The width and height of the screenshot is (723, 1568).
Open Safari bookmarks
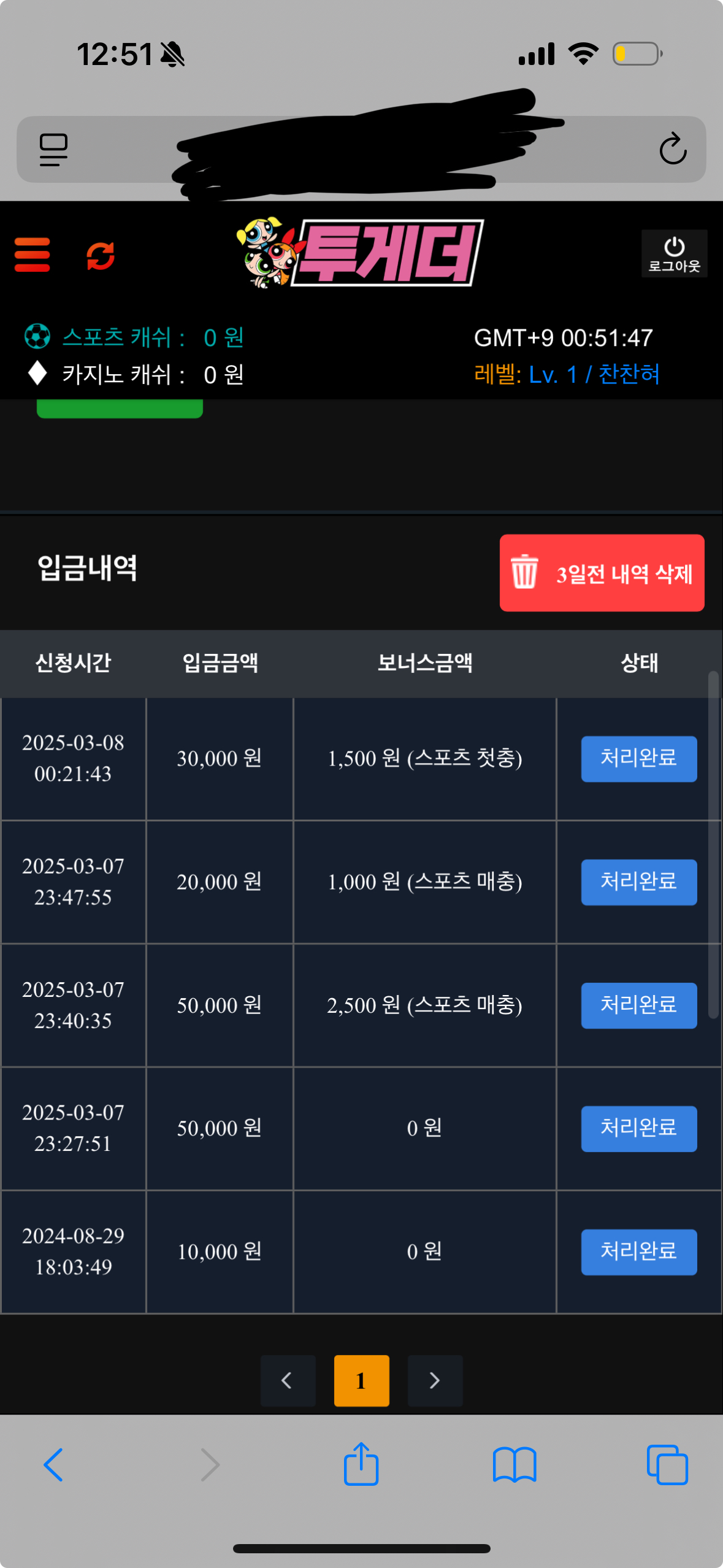point(515,1464)
